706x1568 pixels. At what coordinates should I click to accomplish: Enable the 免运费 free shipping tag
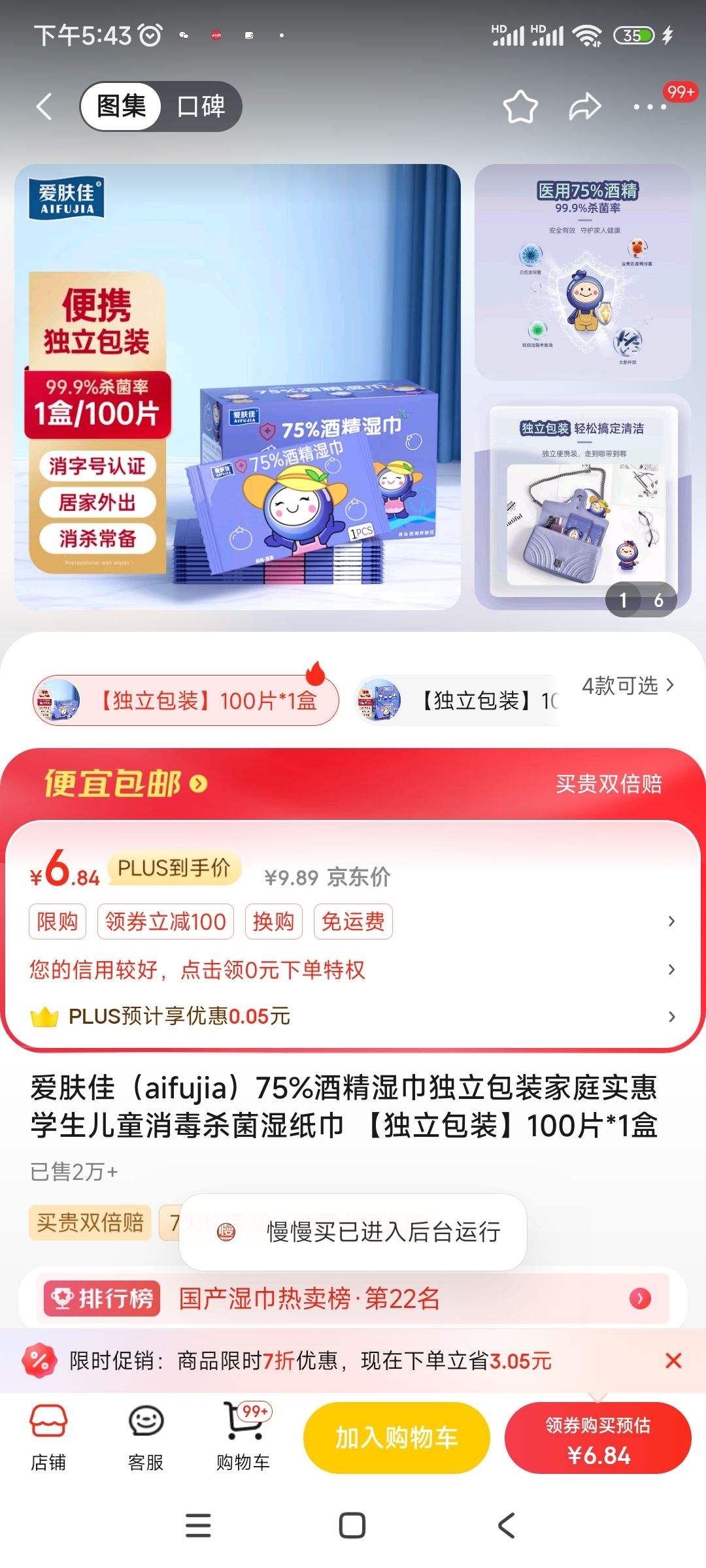[x=353, y=921]
